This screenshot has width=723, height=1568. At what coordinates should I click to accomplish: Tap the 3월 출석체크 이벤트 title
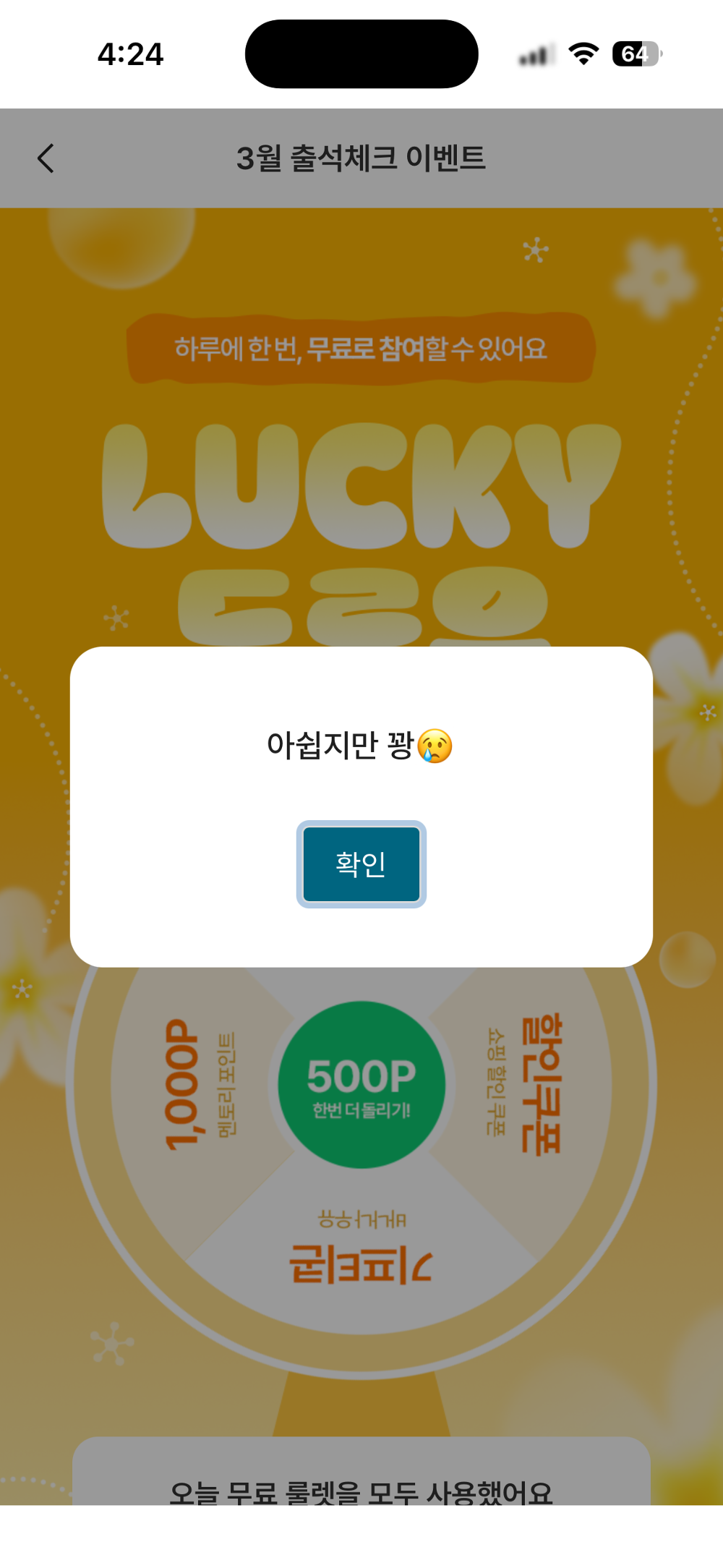[361, 156]
